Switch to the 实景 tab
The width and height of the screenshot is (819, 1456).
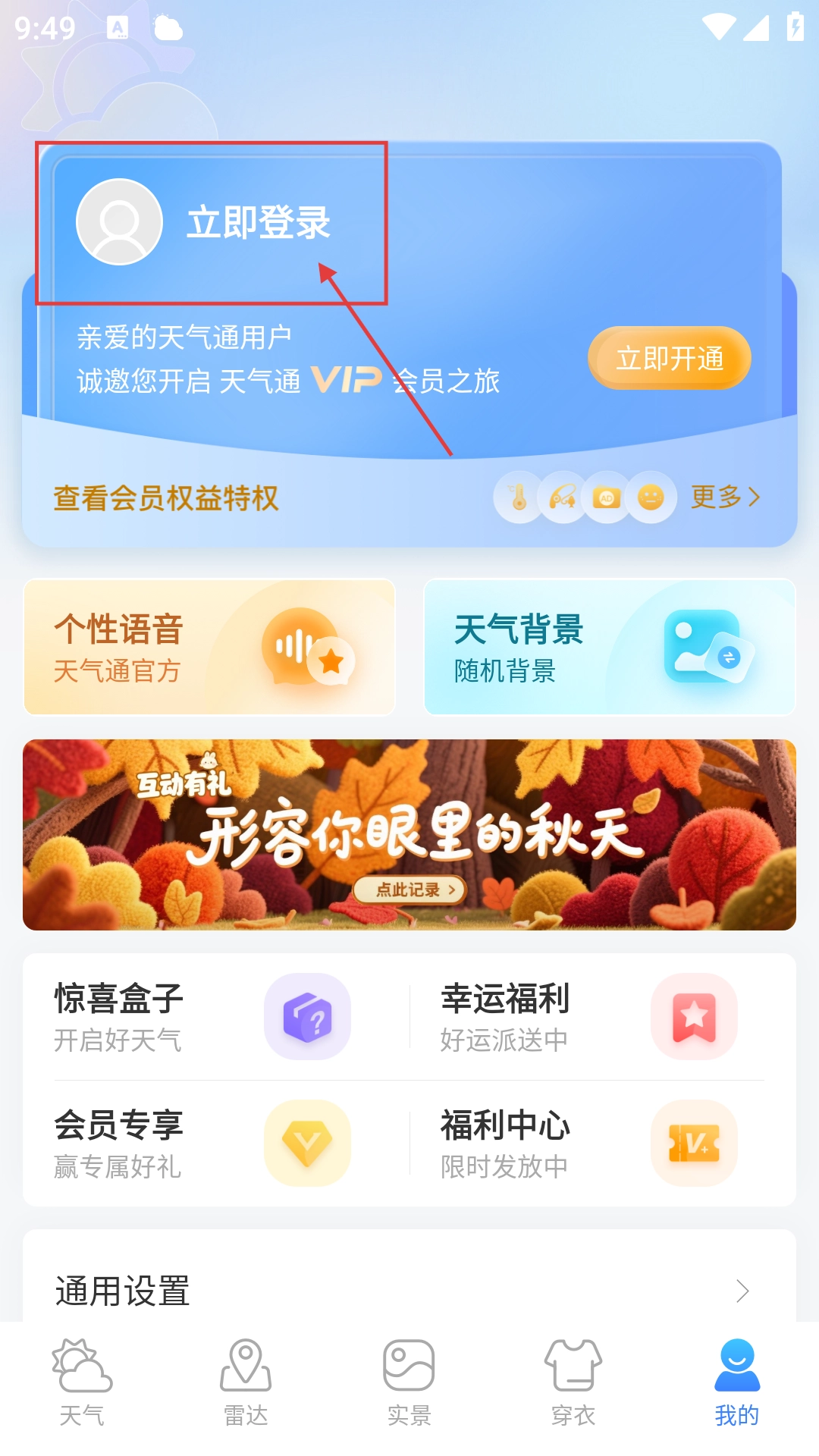[x=409, y=1382]
